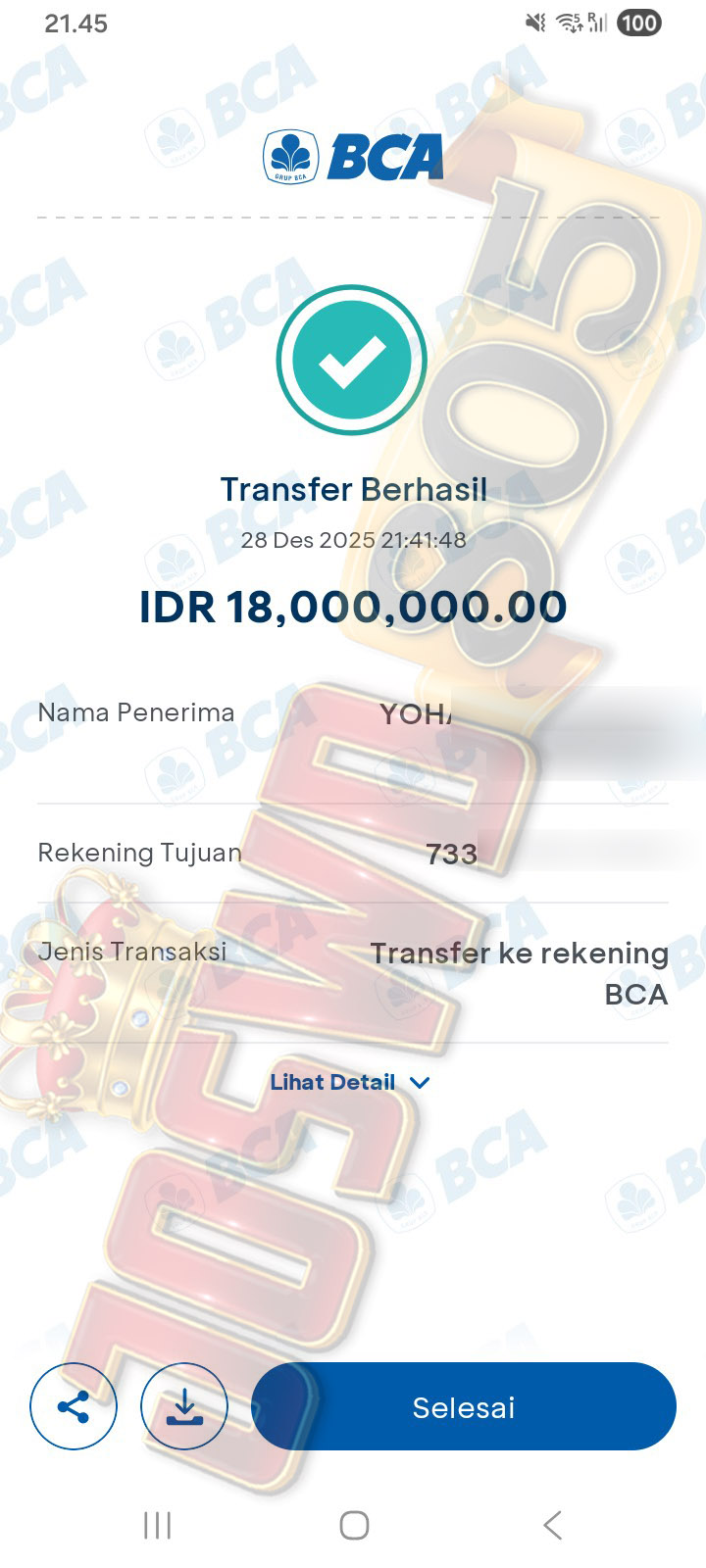This screenshot has width=706, height=1568.
Task: Share the transfer receipt
Action: [74, 1407]
